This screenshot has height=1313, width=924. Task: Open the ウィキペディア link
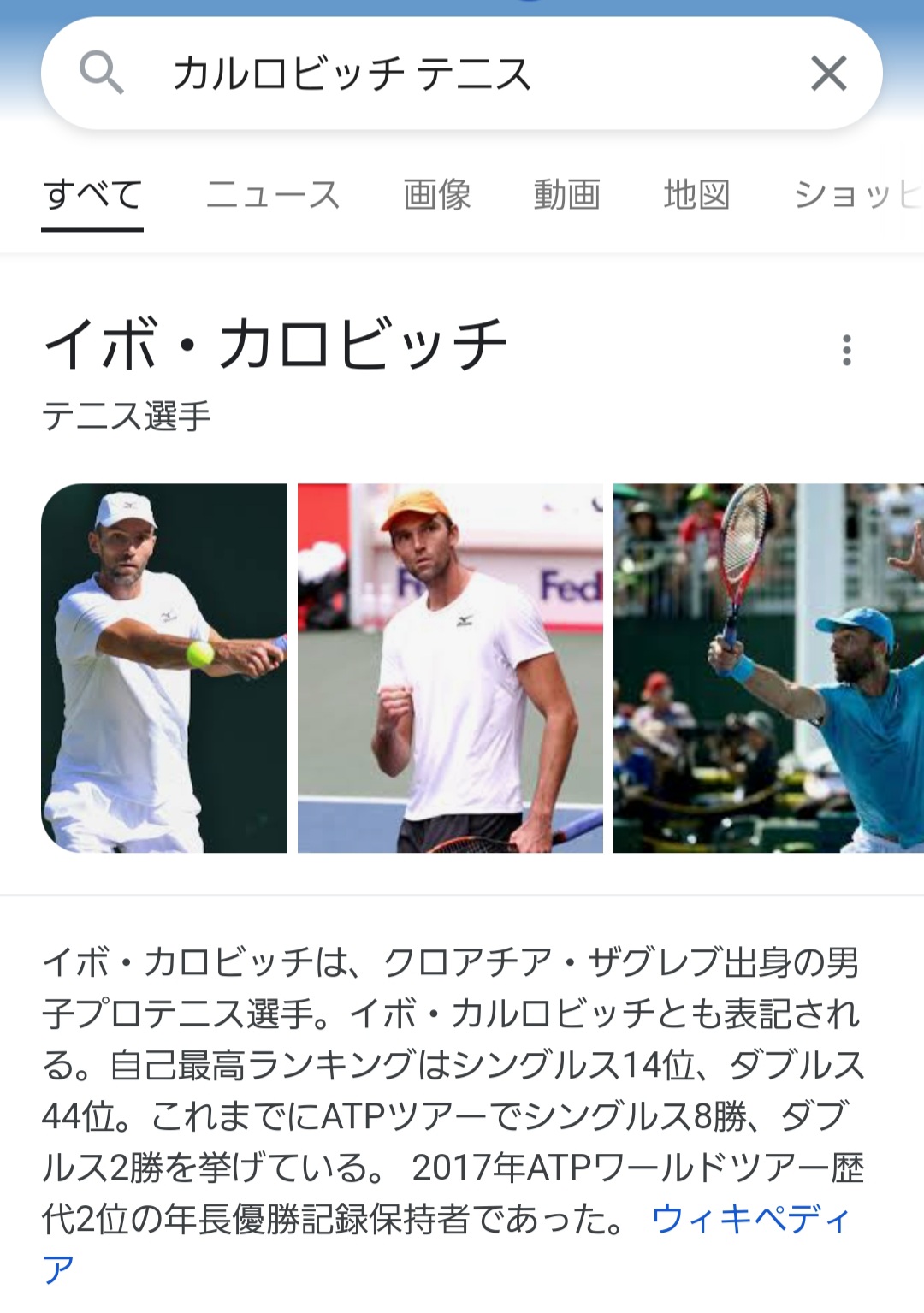(x=749, y=1219)
